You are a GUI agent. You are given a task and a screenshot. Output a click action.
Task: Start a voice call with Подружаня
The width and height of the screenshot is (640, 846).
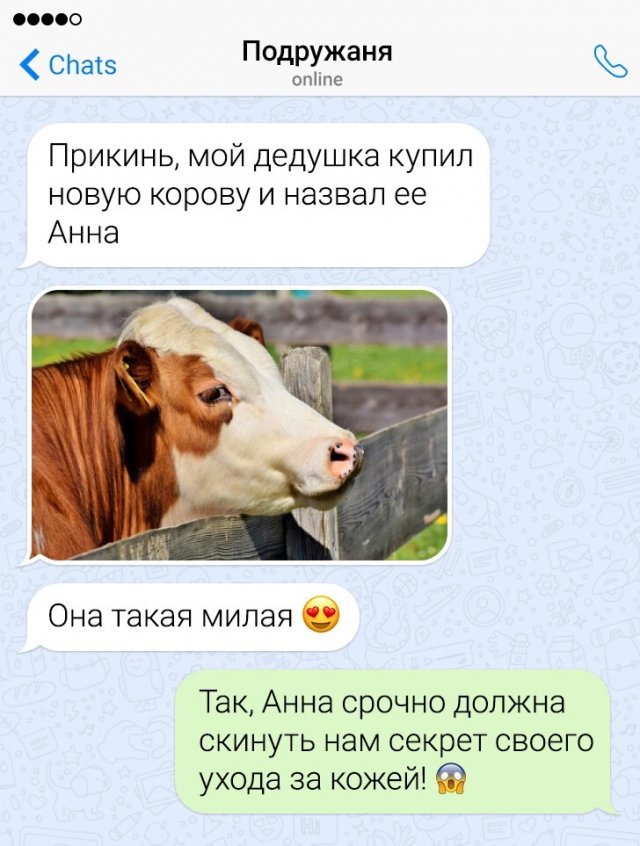tap(609, 62)
